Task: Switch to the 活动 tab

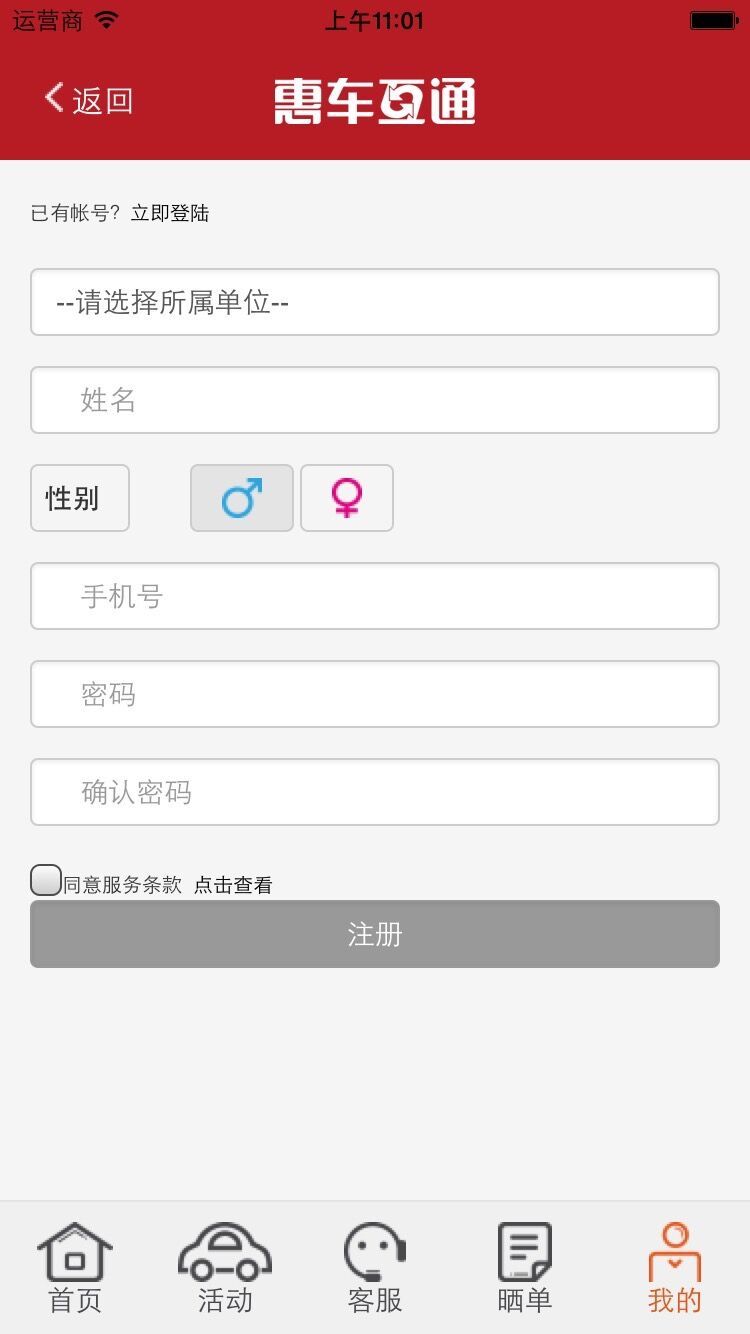Action: click(x=225, y=1268)
